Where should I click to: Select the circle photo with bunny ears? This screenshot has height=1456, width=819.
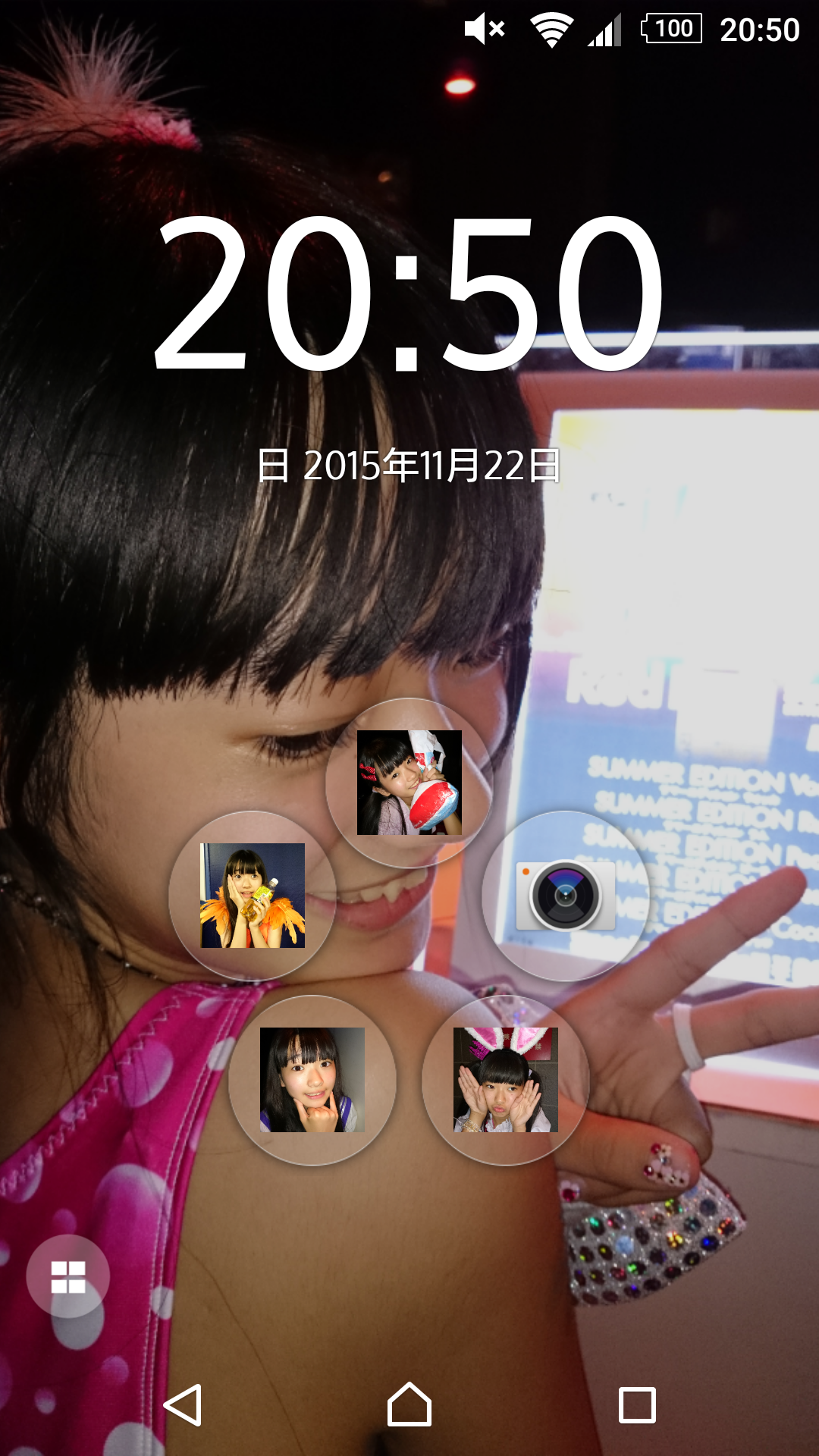[x=506, y=1080]
